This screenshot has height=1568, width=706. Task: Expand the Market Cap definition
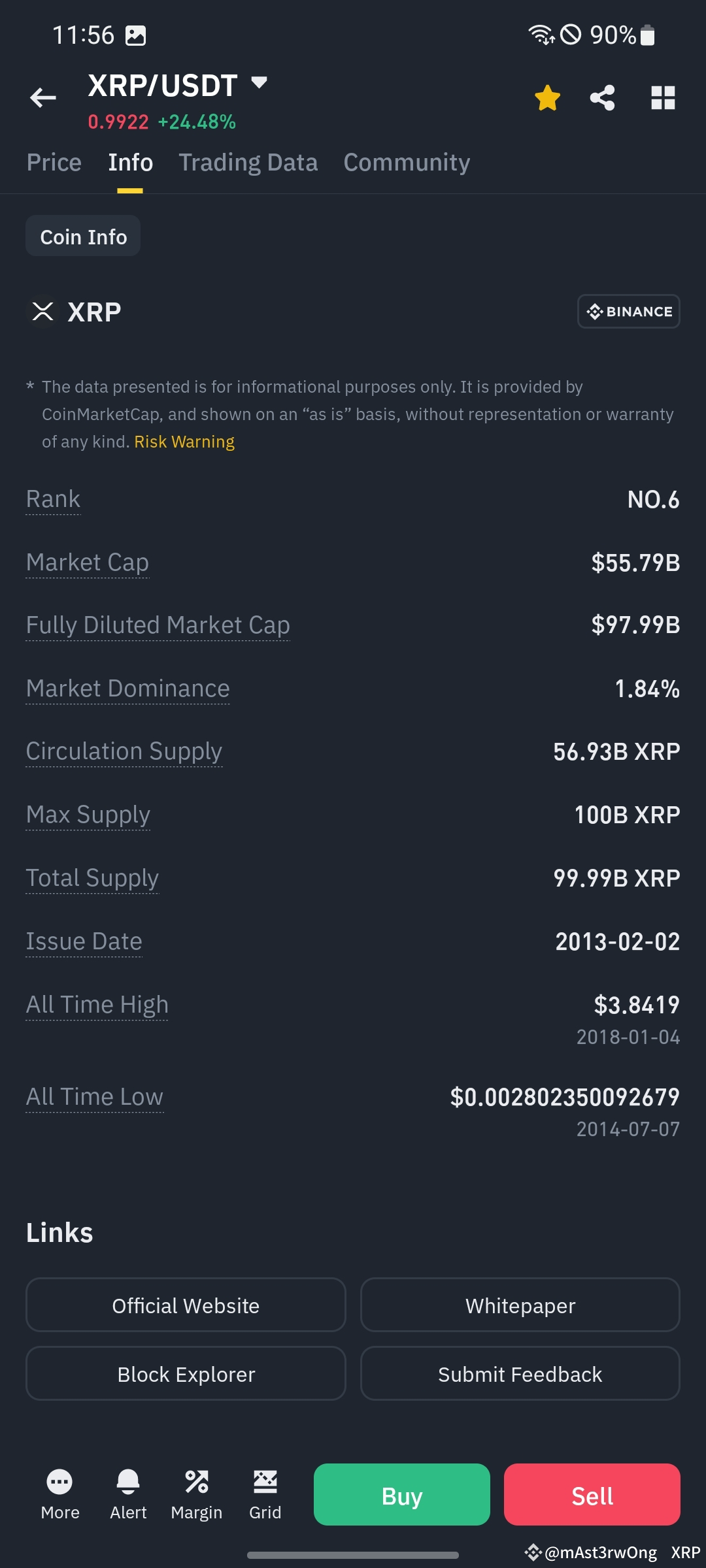point(87,563)
